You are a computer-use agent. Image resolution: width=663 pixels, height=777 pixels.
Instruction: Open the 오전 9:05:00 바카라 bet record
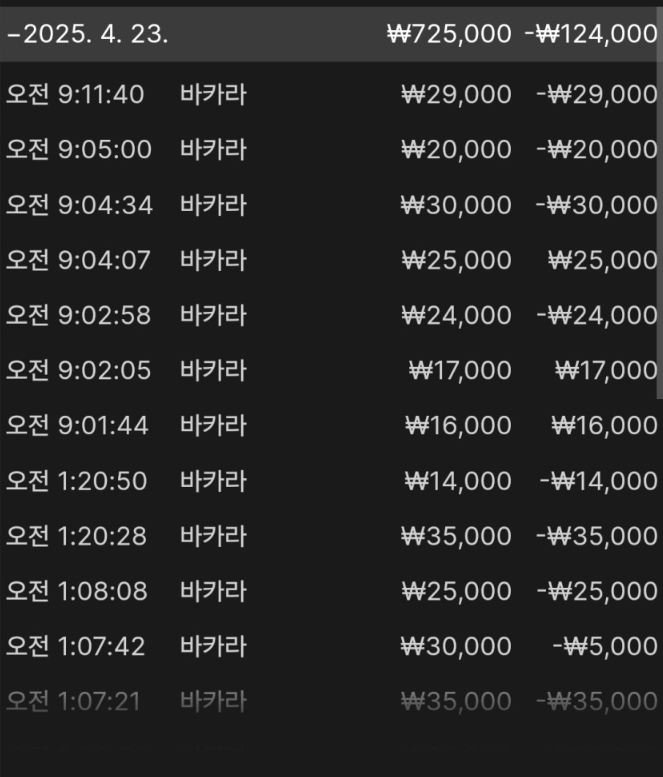point(330,151)
